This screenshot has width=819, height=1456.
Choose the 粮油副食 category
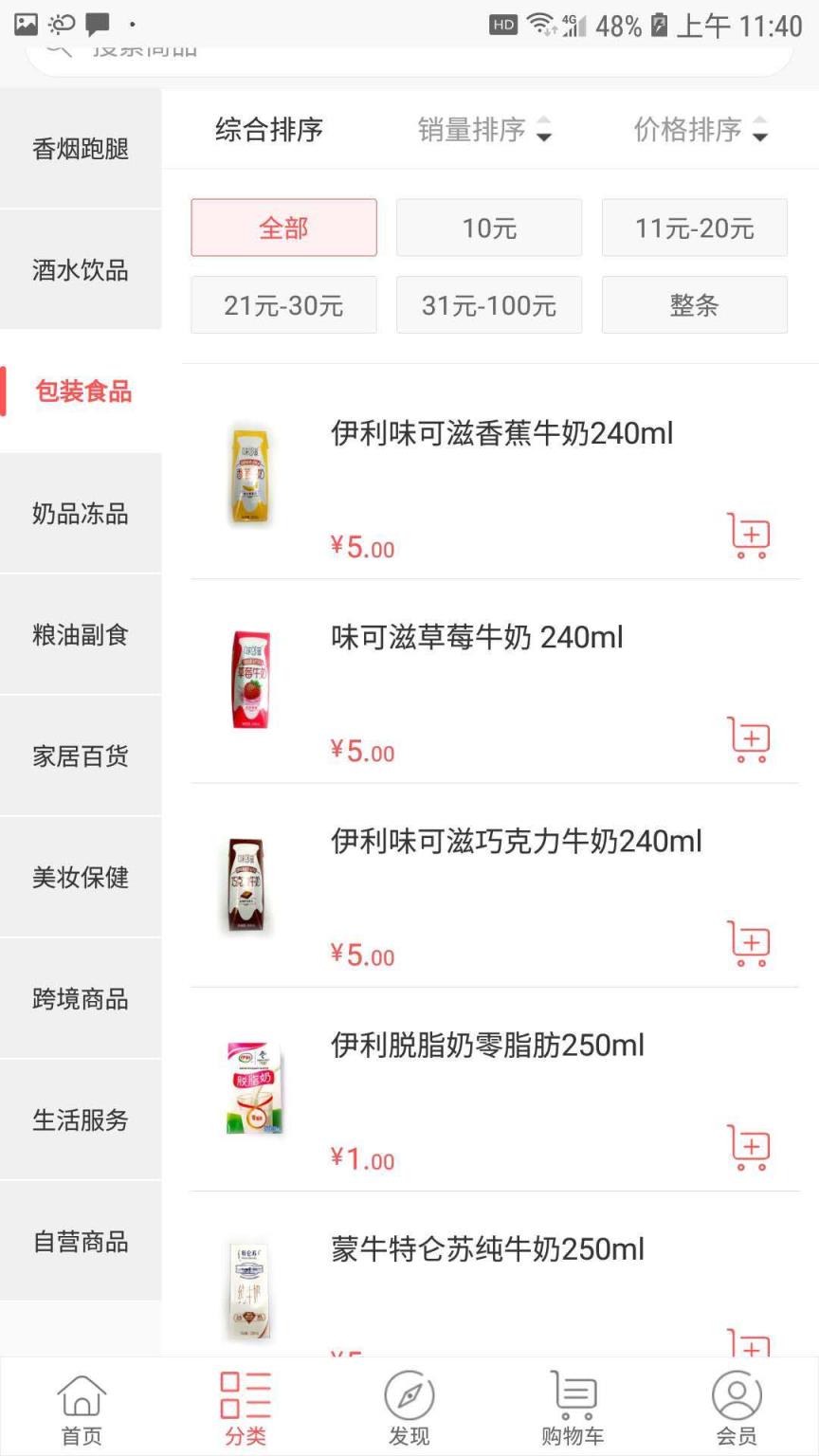(x=81, y=635)
